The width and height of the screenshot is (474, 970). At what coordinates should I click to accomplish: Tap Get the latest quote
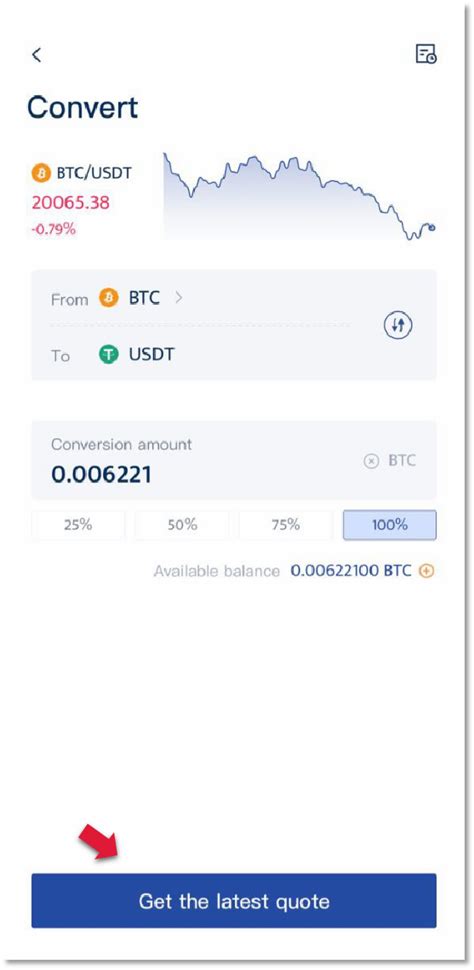pos(234,901)
